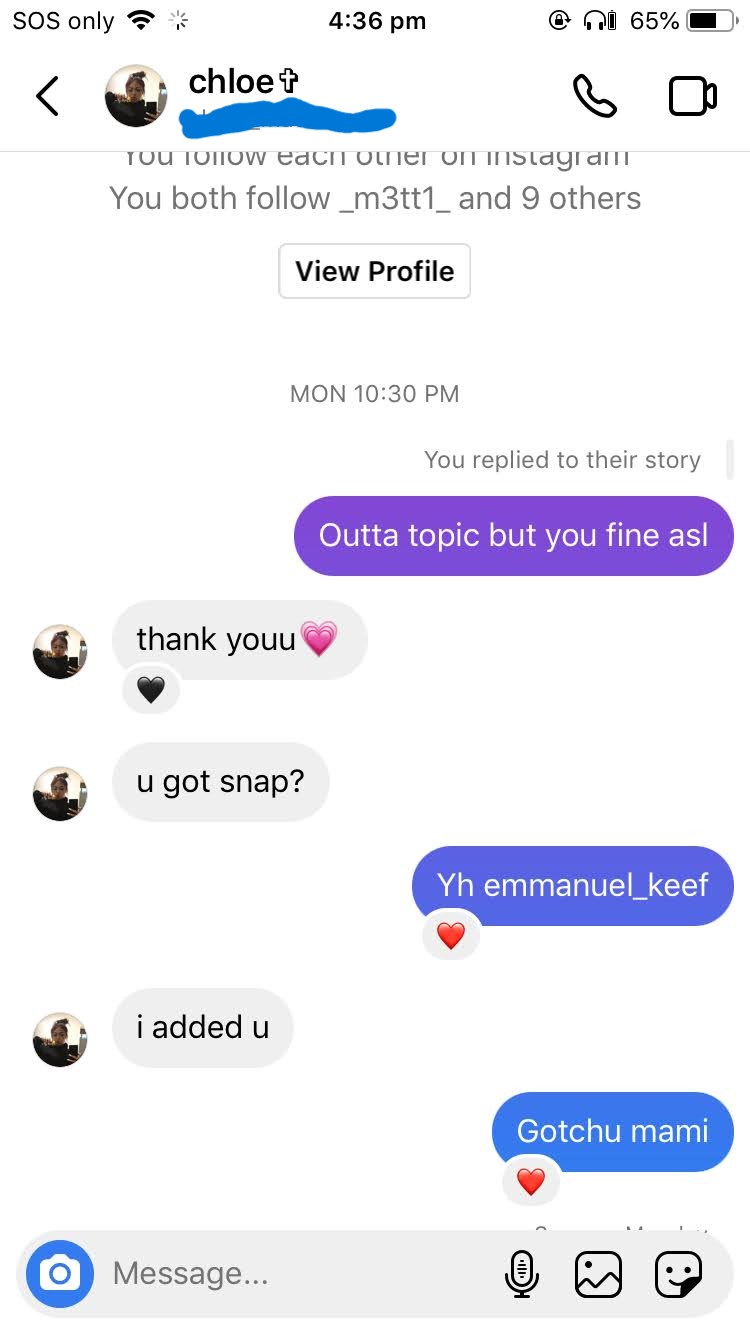750x1334 pixels.
Task: Go back to the inbox list
Action: (x=47, y=97)
